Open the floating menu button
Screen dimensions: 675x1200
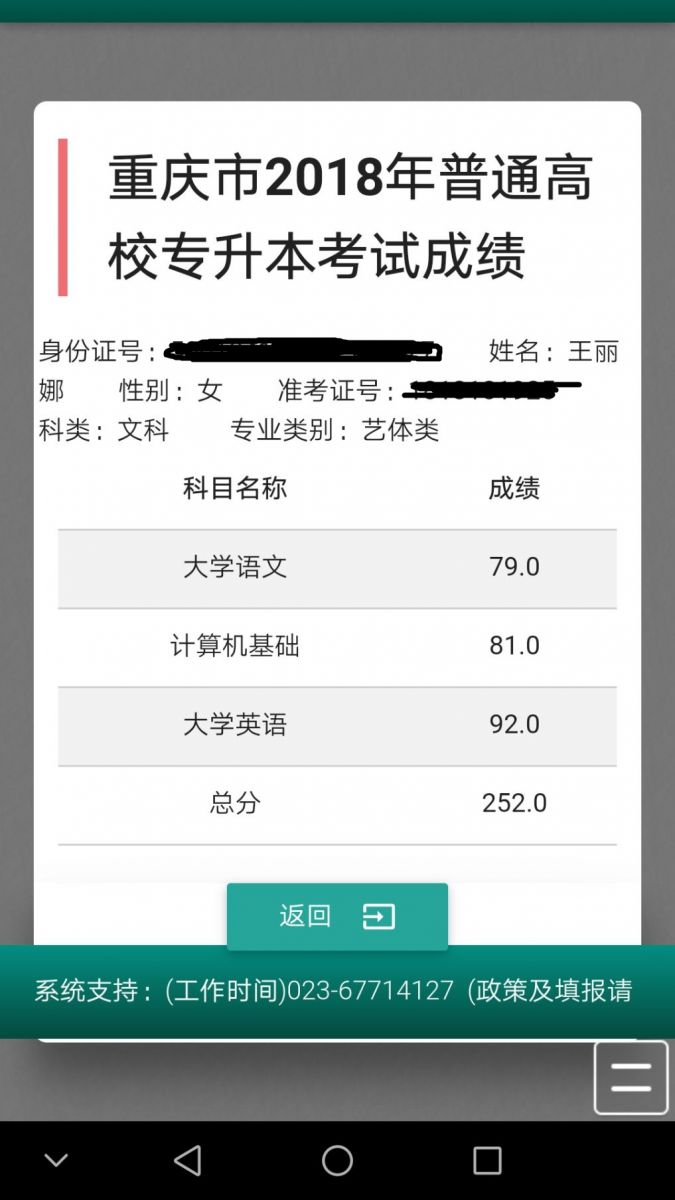(x=631, y=1077)
